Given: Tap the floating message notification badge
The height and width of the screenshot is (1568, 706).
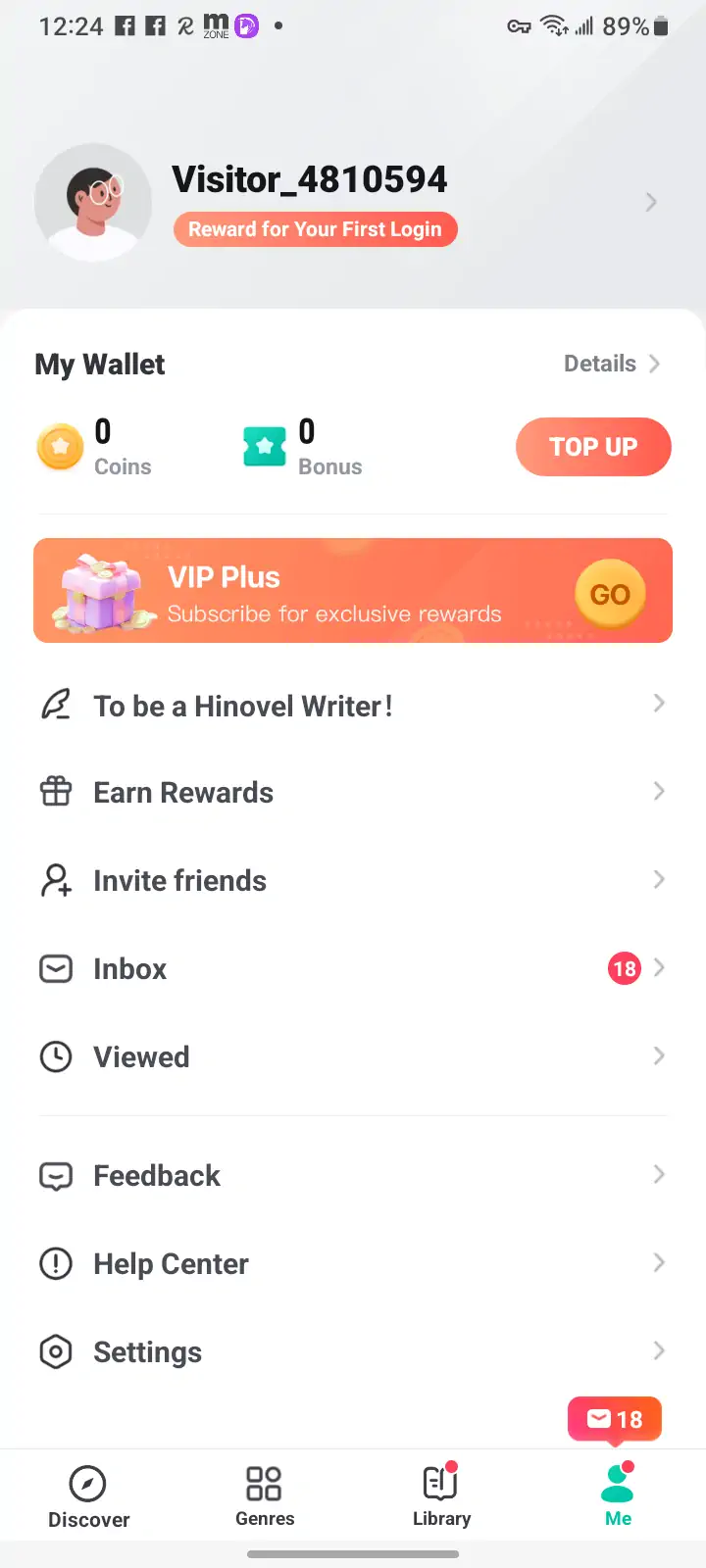Looking at the screenshot, I should pyautogui.click(x=615, y=1418).
